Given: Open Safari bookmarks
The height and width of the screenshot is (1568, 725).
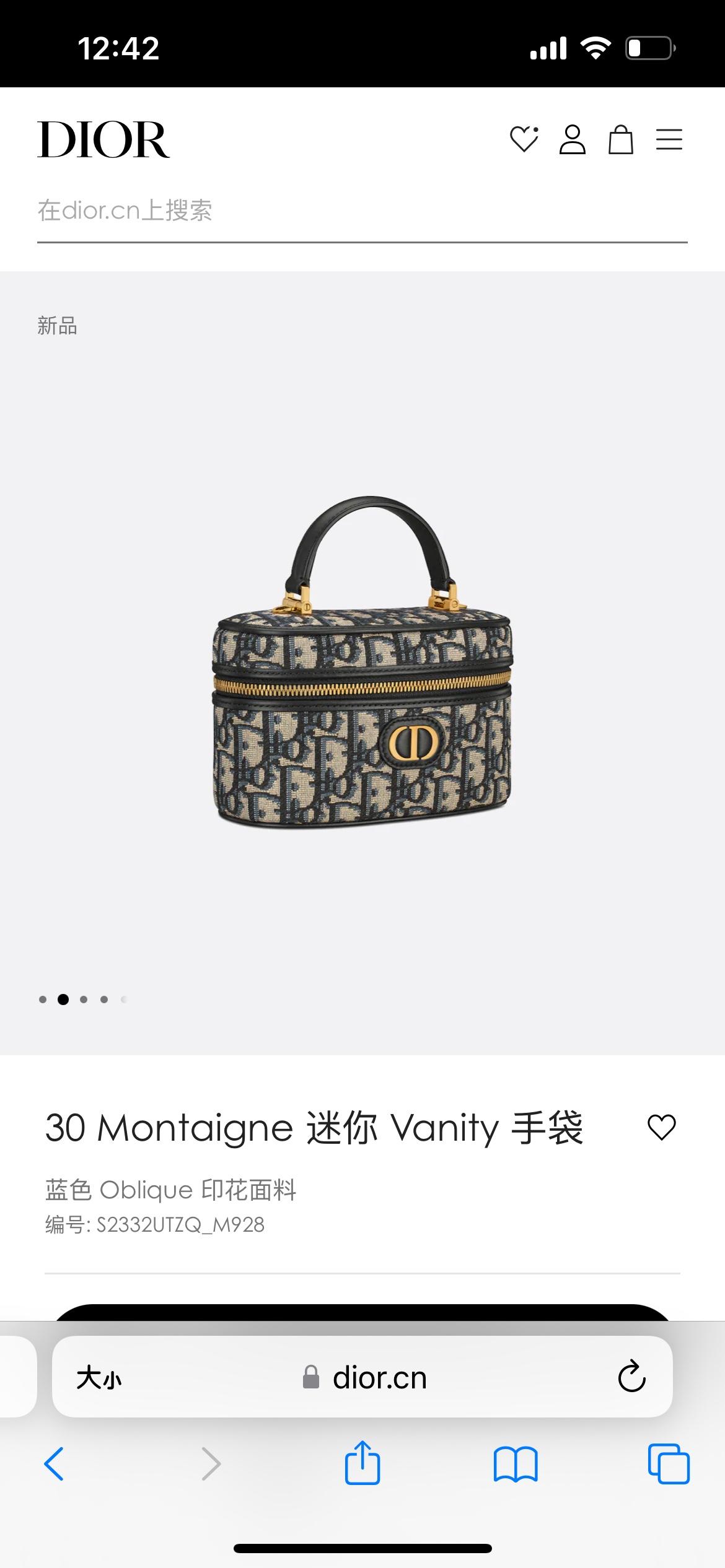Looking at the screenshot, I should point(516,1464).
